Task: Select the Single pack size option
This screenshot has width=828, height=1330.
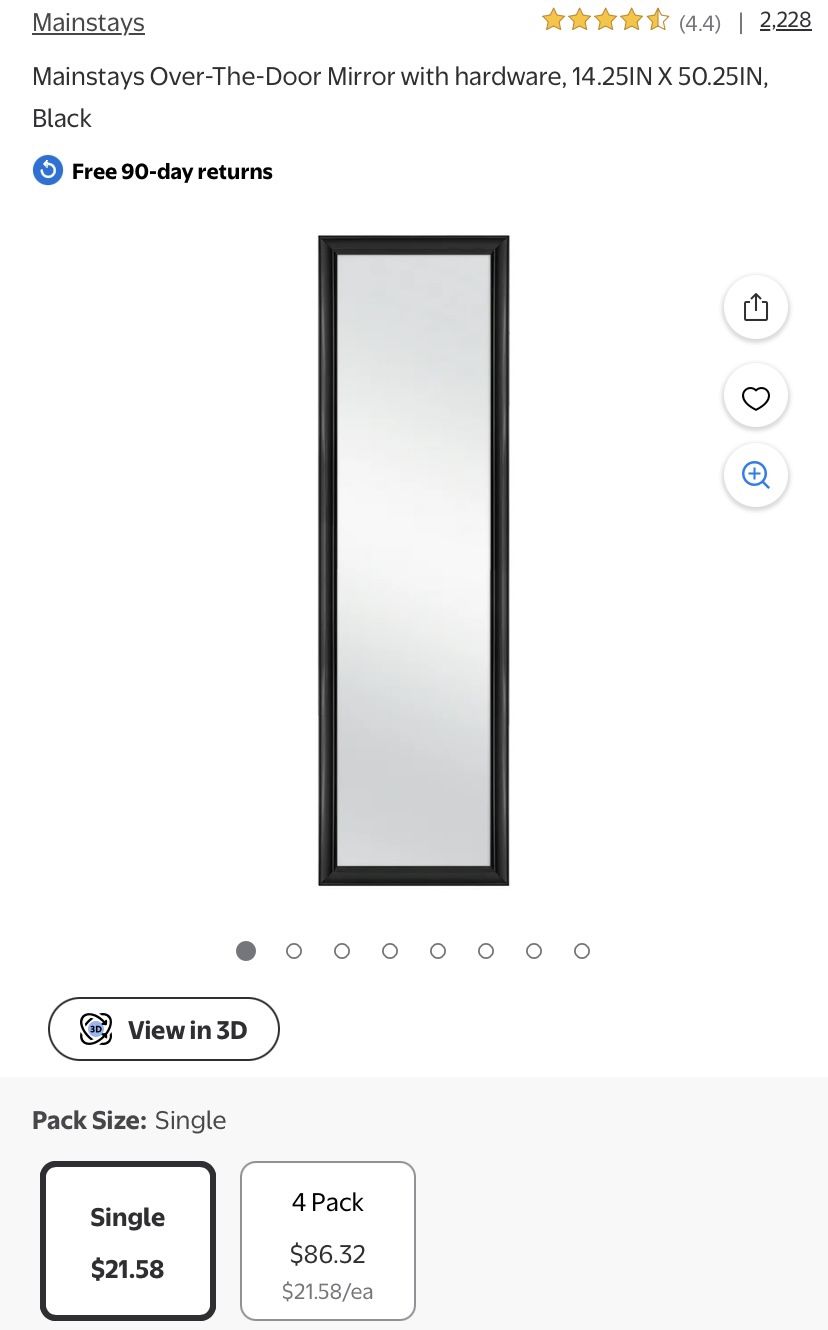Action: (127, 1240)
